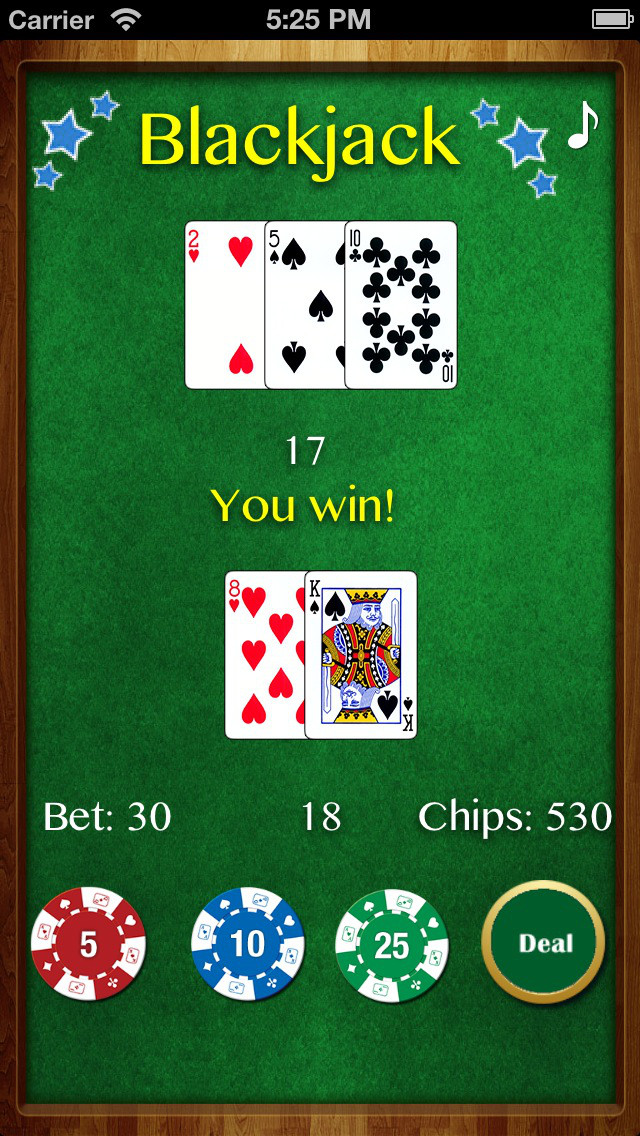Bet with the blue 10 chip
The image size is (640, 1136).
point(248,944)
